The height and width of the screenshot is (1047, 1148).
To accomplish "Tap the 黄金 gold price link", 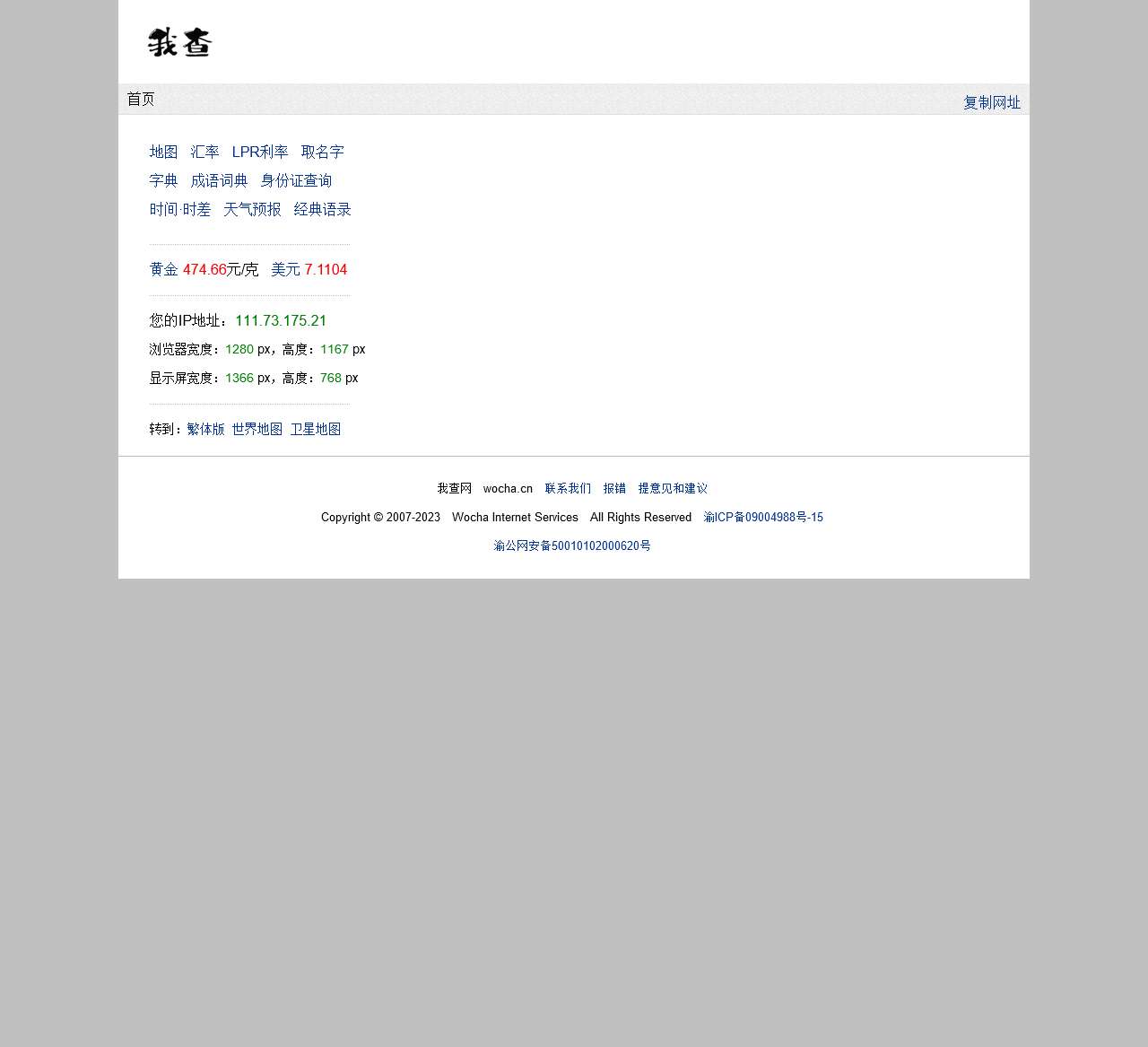I will tap(163, 270).
